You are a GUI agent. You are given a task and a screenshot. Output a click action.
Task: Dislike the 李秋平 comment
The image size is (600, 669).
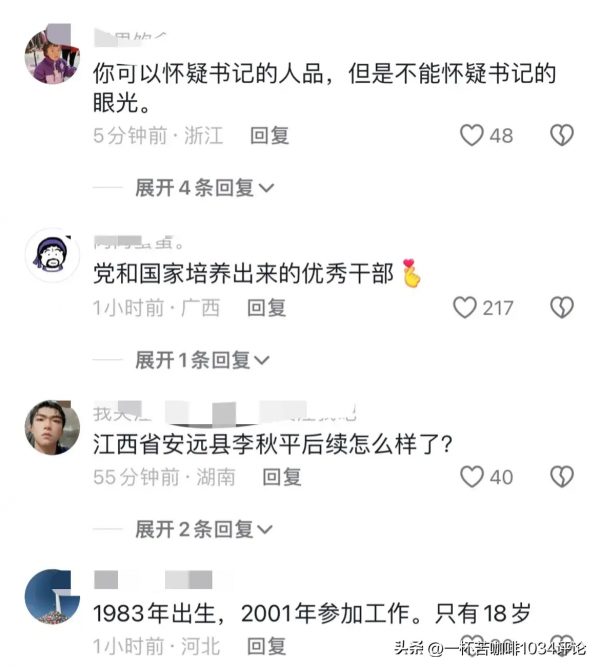pos(562,477)
